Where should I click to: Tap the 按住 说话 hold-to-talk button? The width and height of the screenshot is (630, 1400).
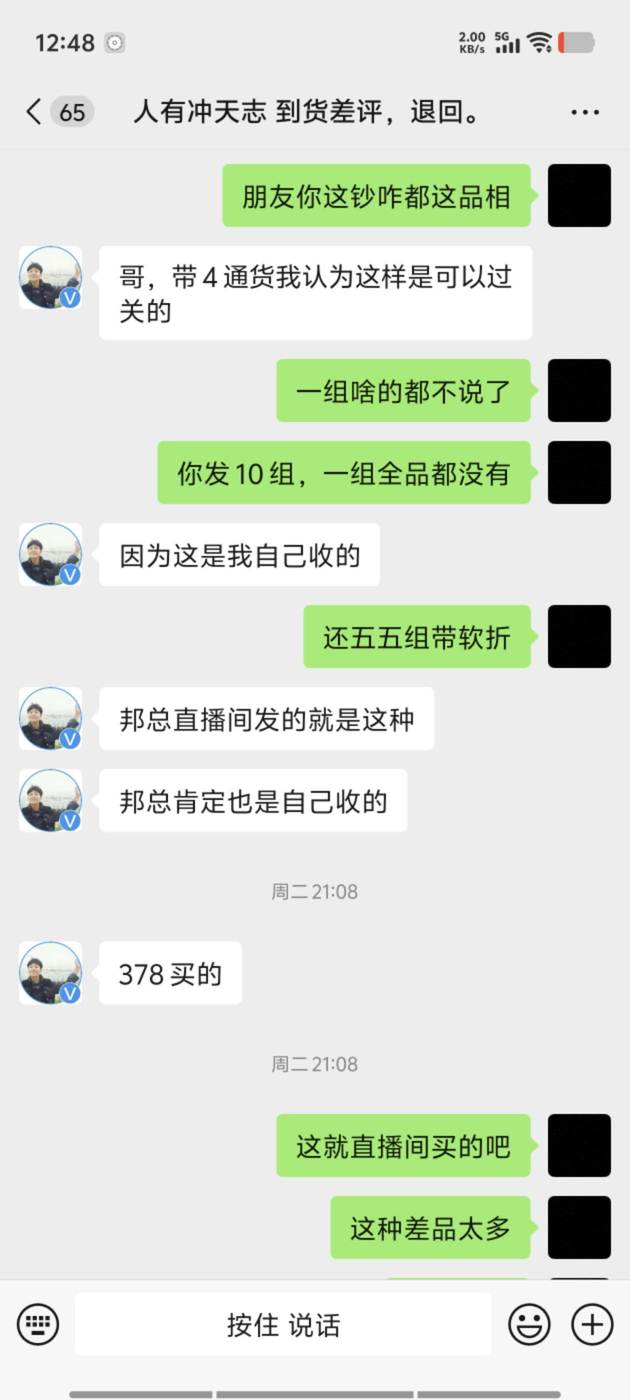click(284, 1325)
